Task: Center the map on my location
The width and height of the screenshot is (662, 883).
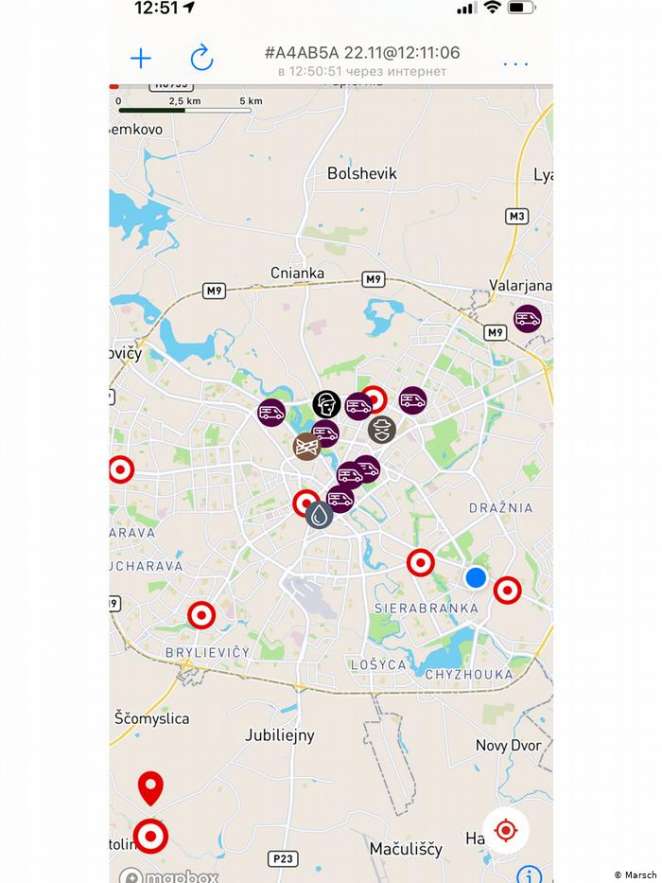Action: click(506, 830)
